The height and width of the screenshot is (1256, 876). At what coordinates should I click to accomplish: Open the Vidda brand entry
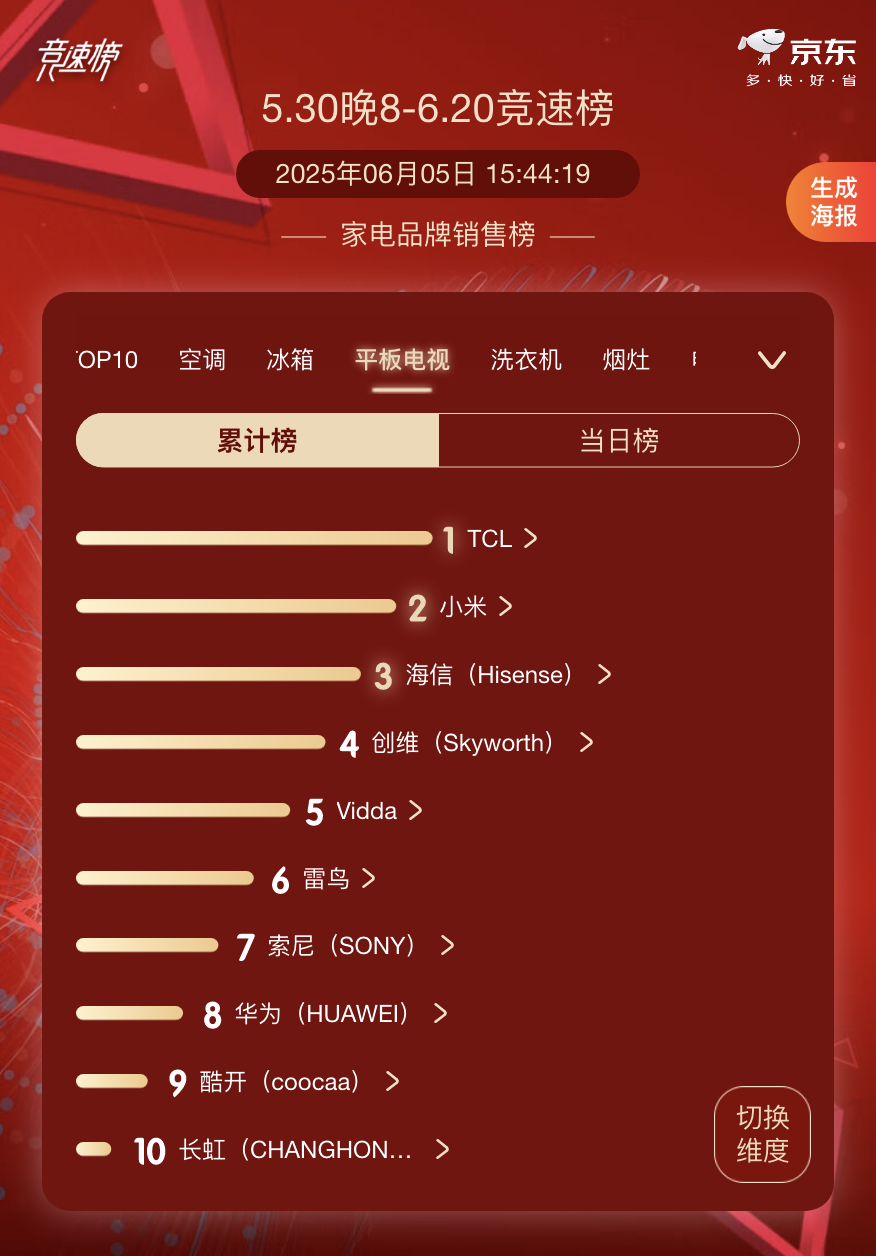pyautogui.click(x=367, y=811)
